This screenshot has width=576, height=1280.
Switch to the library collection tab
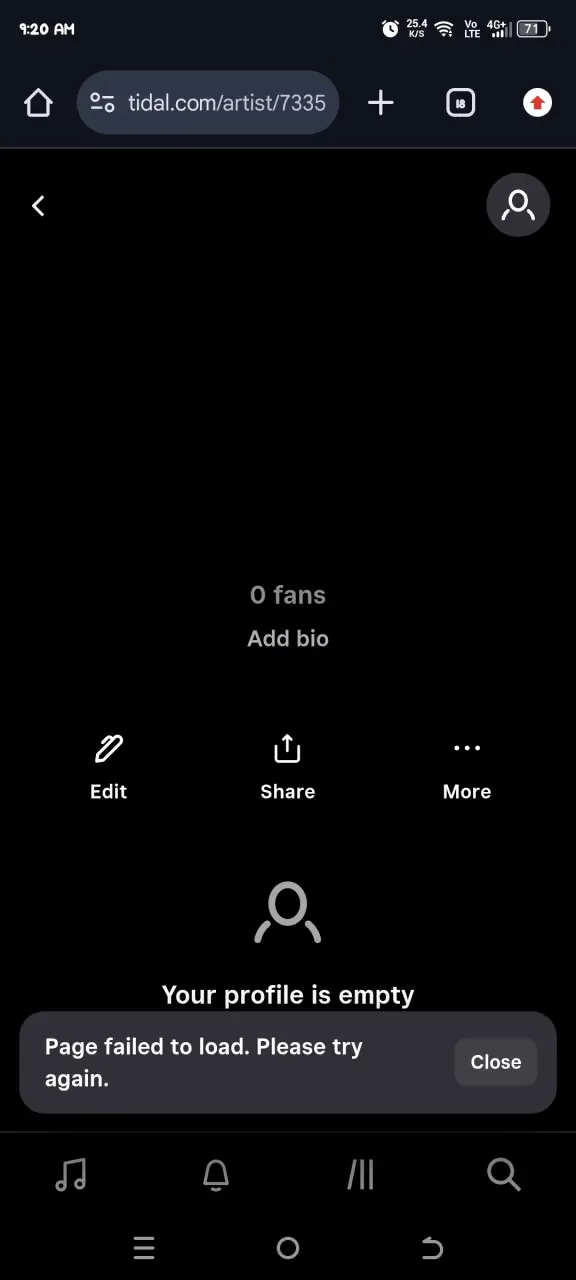tap(360, 1175)
